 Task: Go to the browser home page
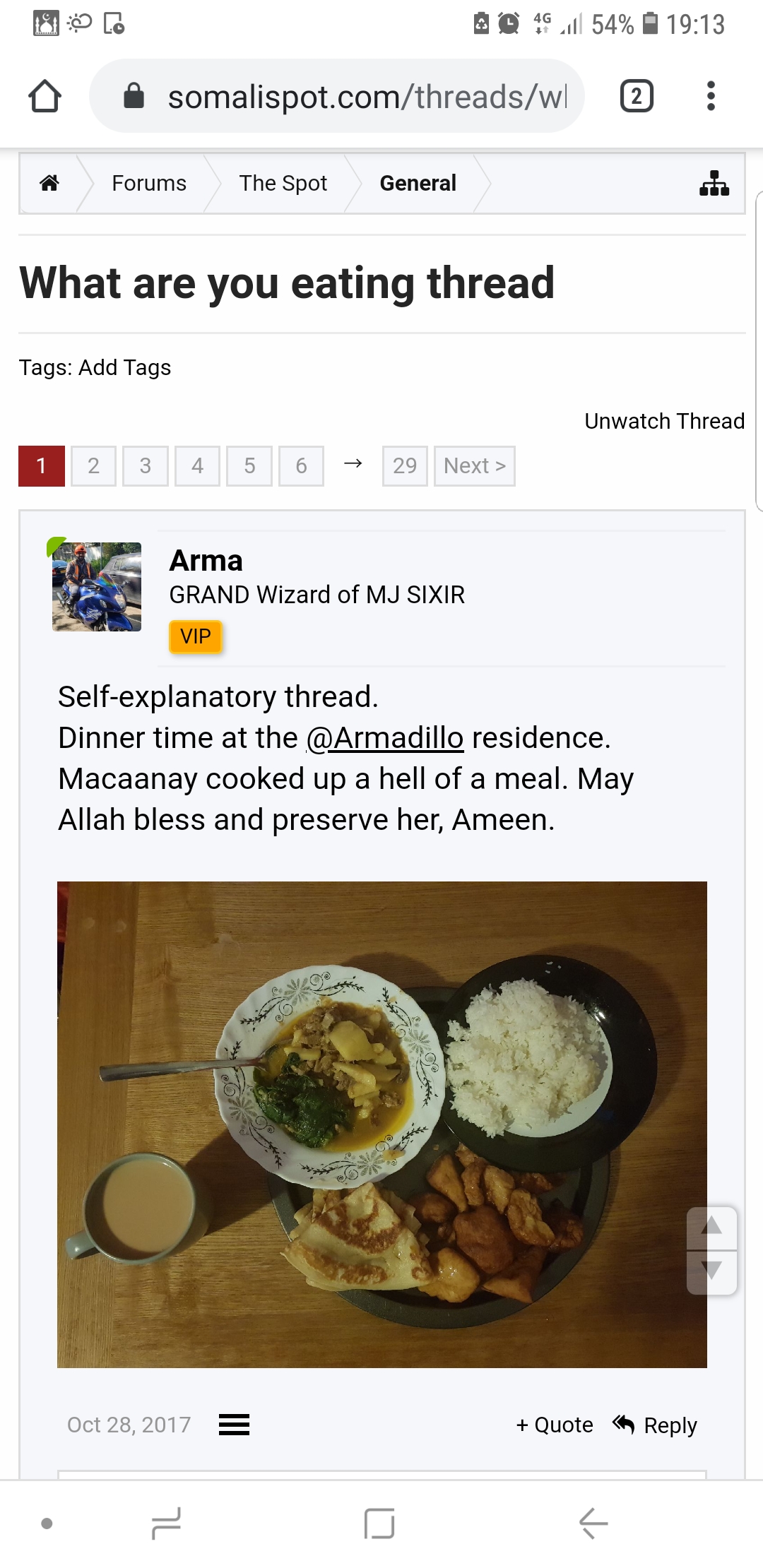45,96
